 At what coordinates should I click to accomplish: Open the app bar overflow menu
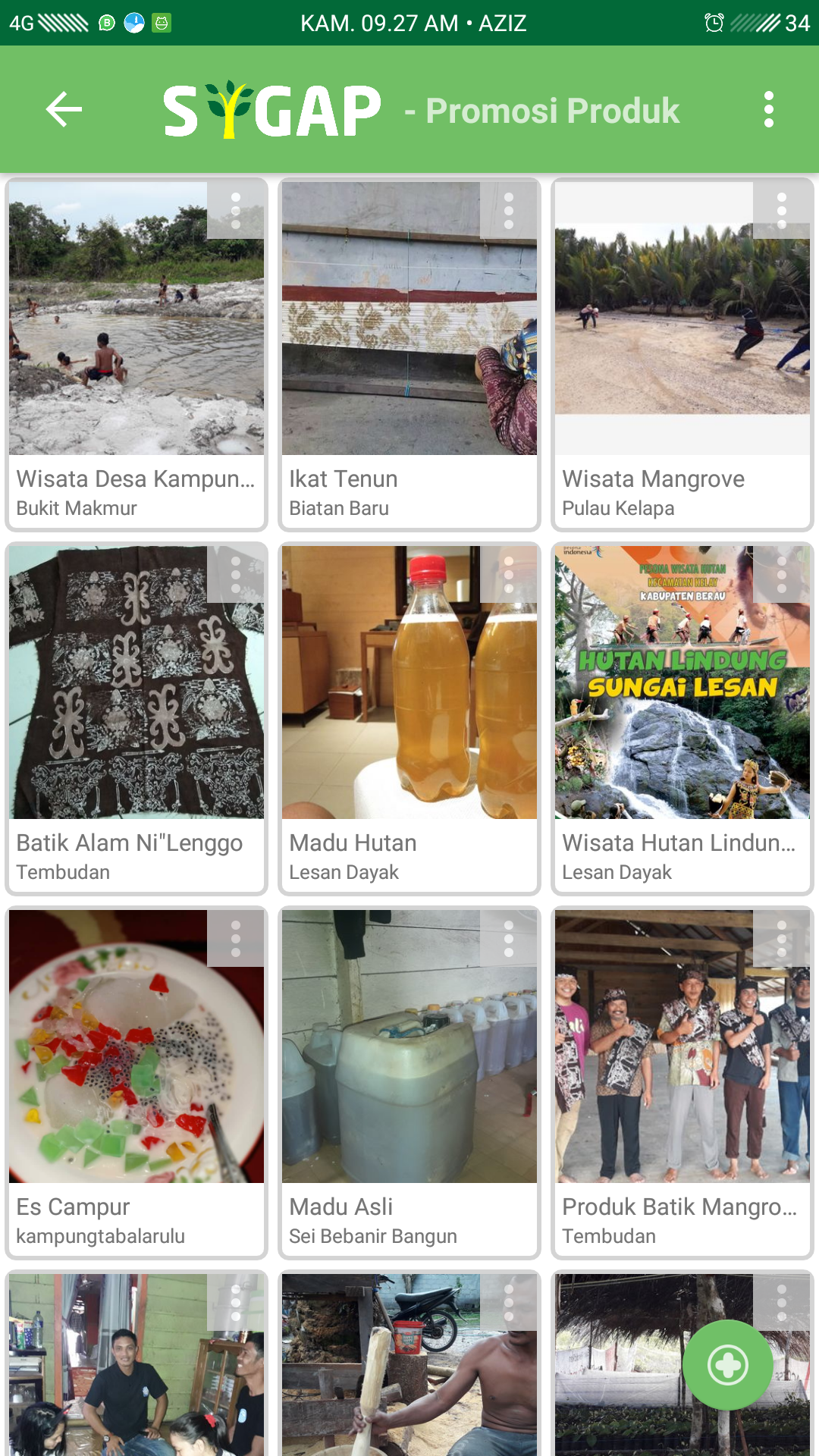point(768,110)
